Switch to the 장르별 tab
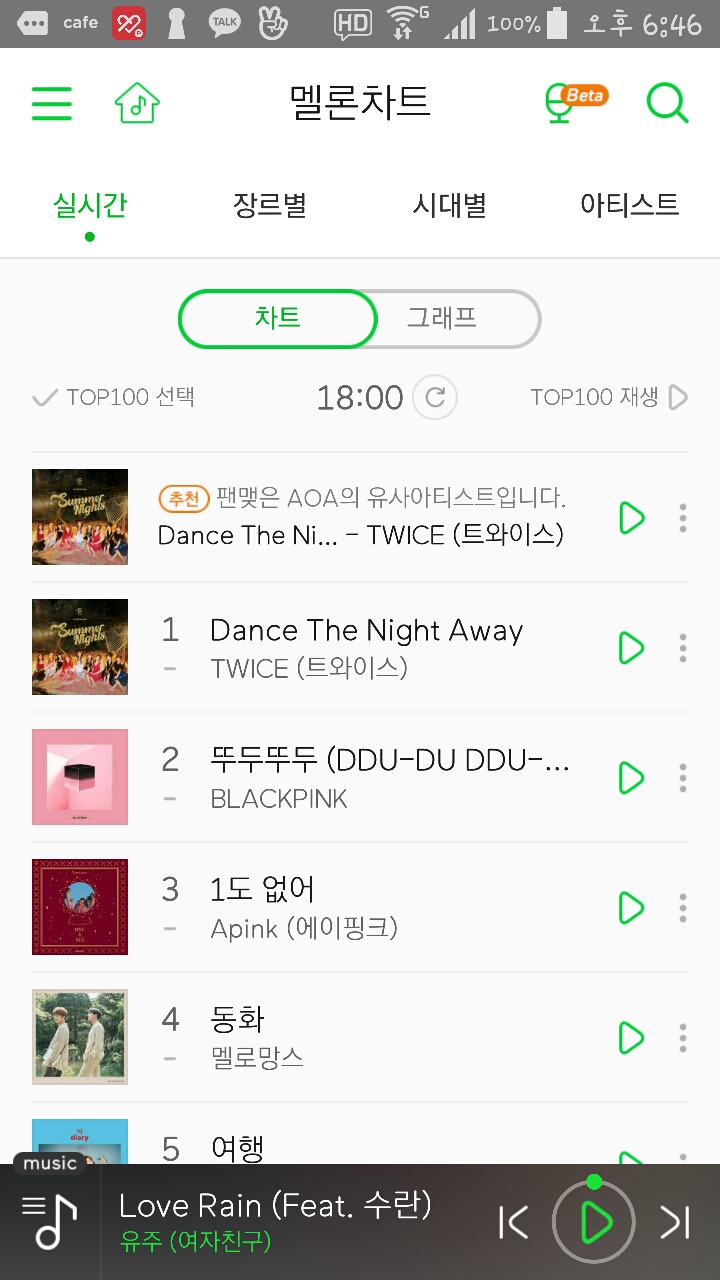Screen dimensions: 720x1280 270,206
